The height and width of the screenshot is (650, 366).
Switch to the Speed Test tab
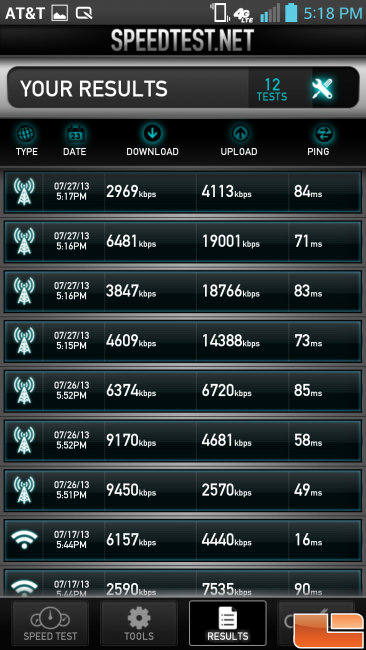click(x=50, y=624)
